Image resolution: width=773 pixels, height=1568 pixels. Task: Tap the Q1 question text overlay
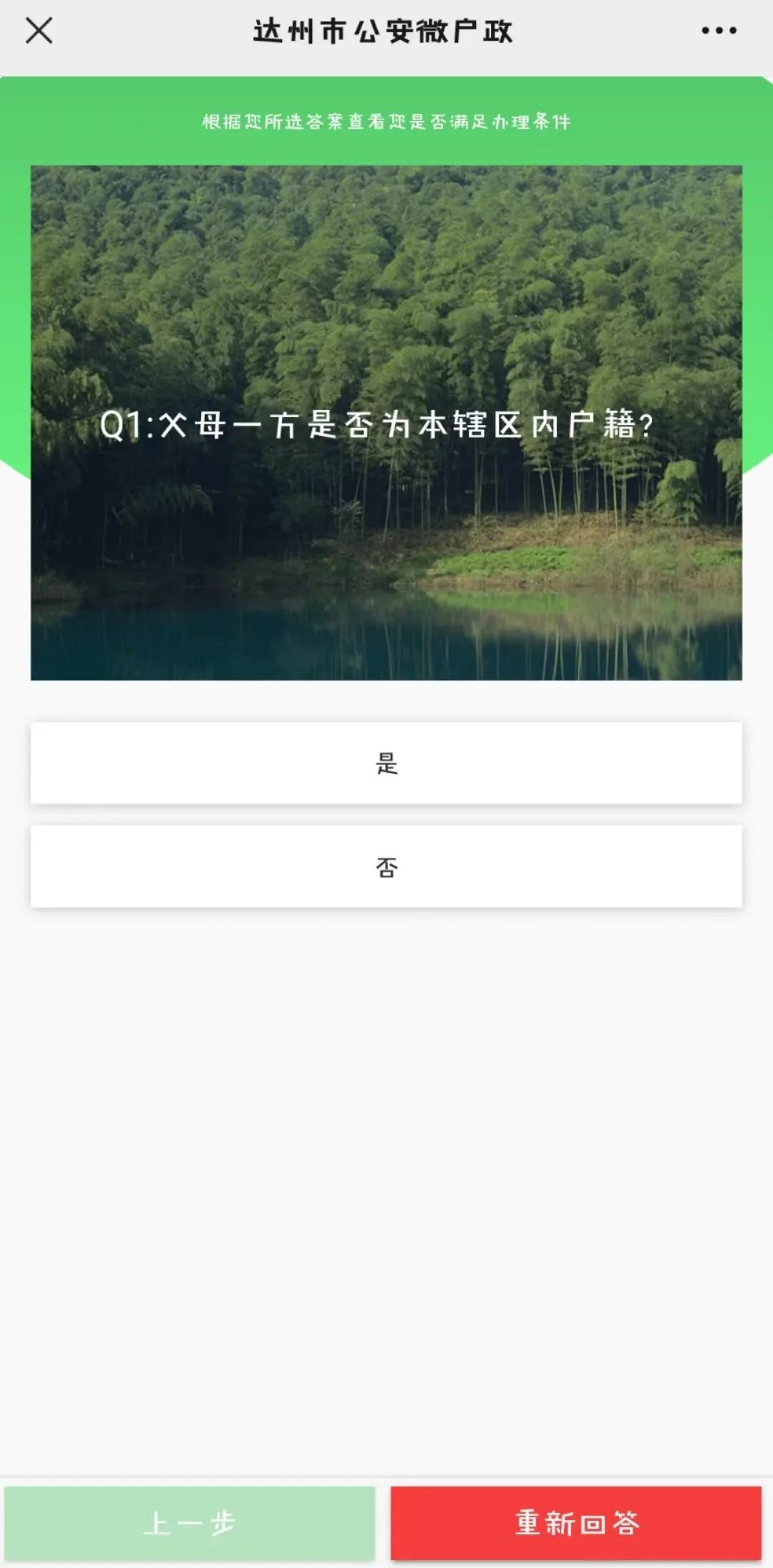tap(377, 424)
